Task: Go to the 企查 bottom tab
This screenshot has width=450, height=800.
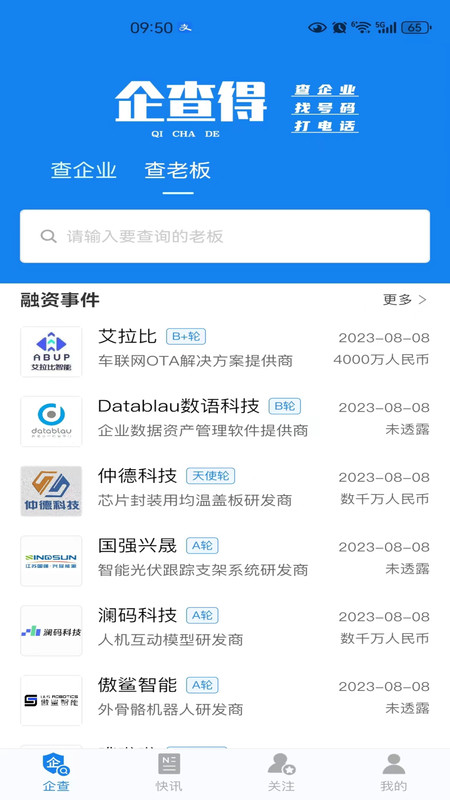Action: (x=56, y=772)
